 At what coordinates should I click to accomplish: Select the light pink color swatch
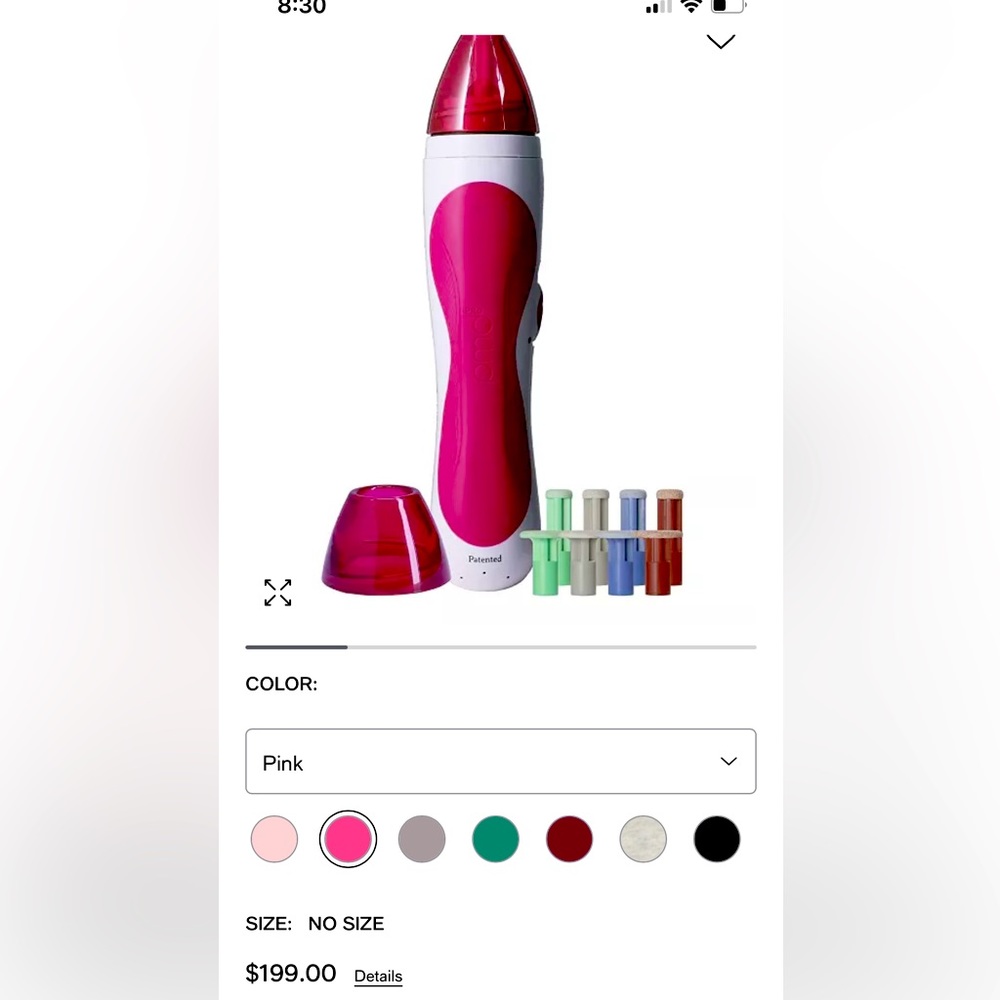[274, 839]
